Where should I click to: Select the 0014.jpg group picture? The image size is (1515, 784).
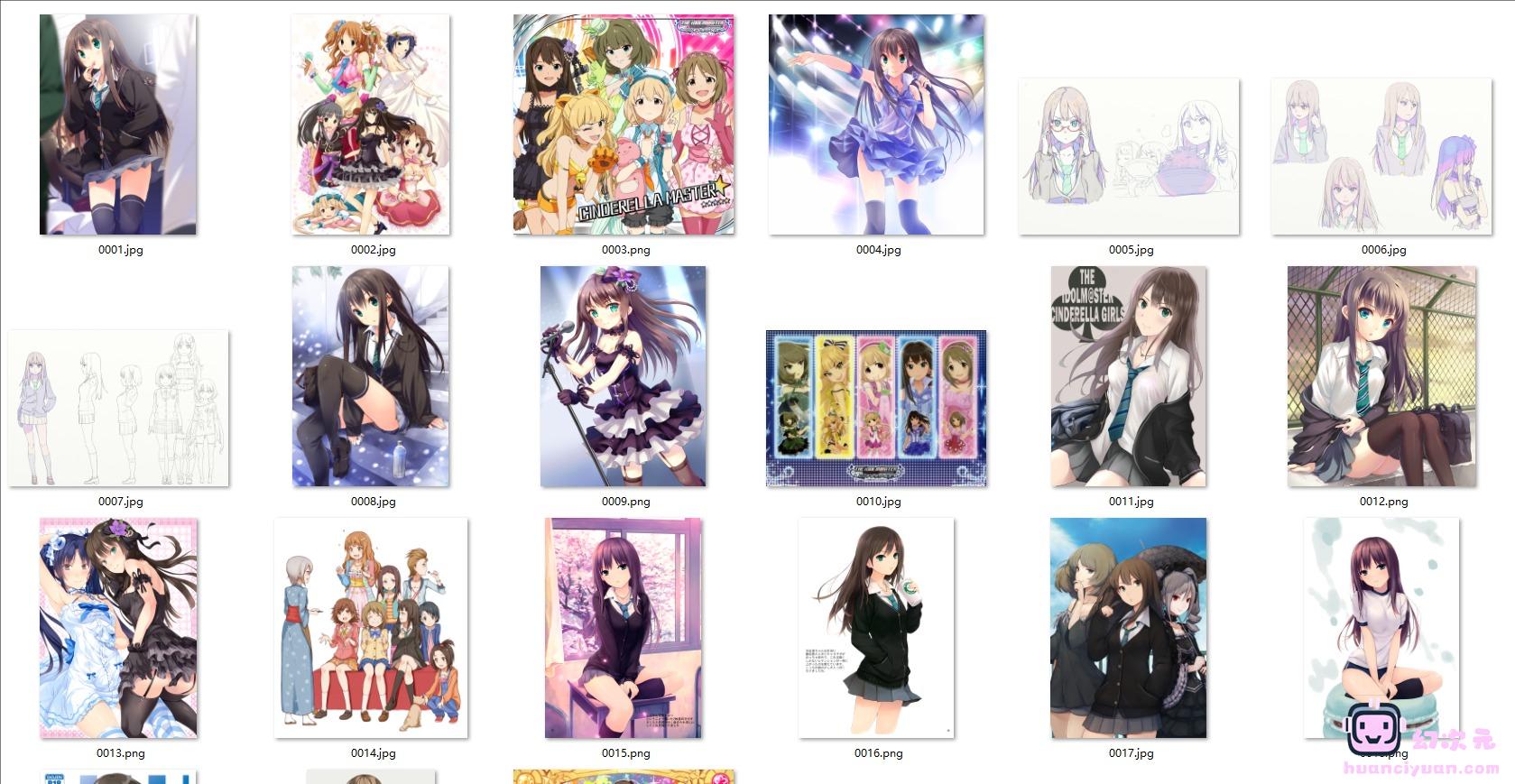pos(371,628)
